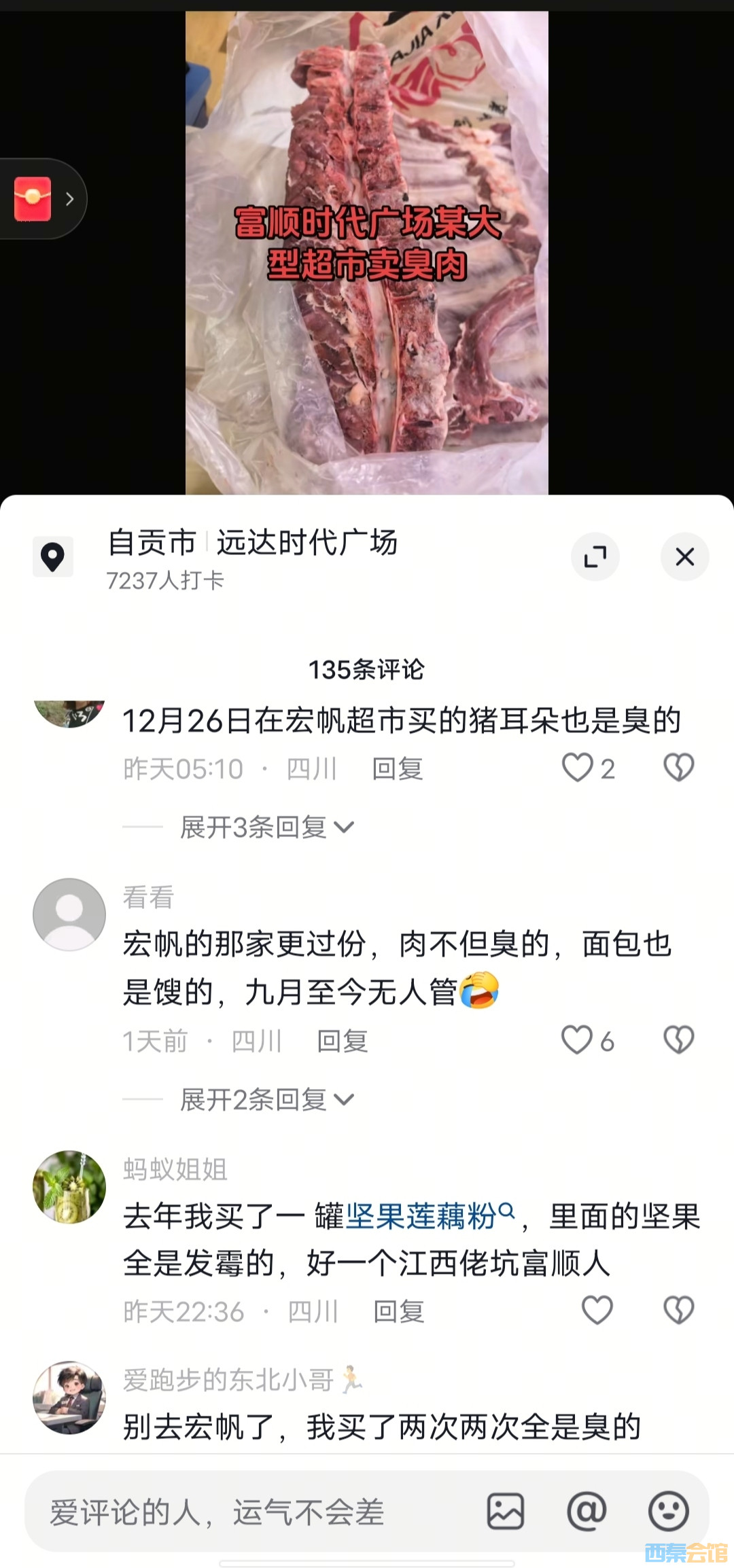This screenshot has height=1568, width=734.
Task: Like the 猪耳朵 comment from 昨天05:10
Action: [578, 768]
